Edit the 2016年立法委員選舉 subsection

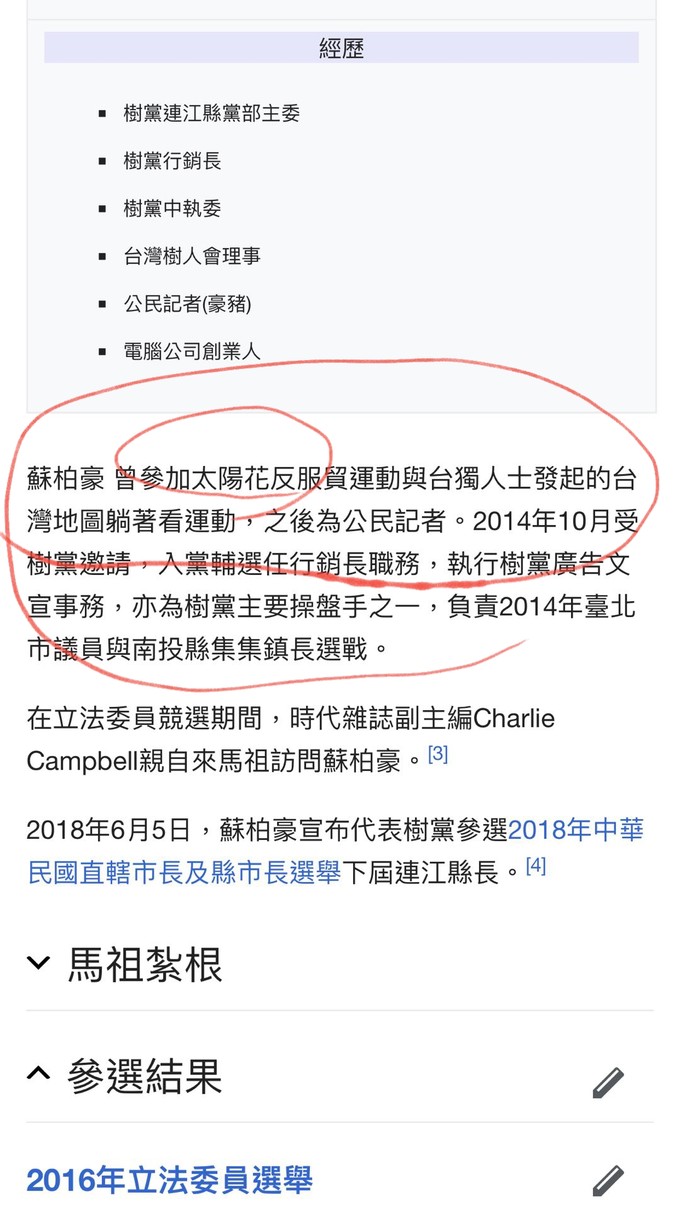[608, 1180]
